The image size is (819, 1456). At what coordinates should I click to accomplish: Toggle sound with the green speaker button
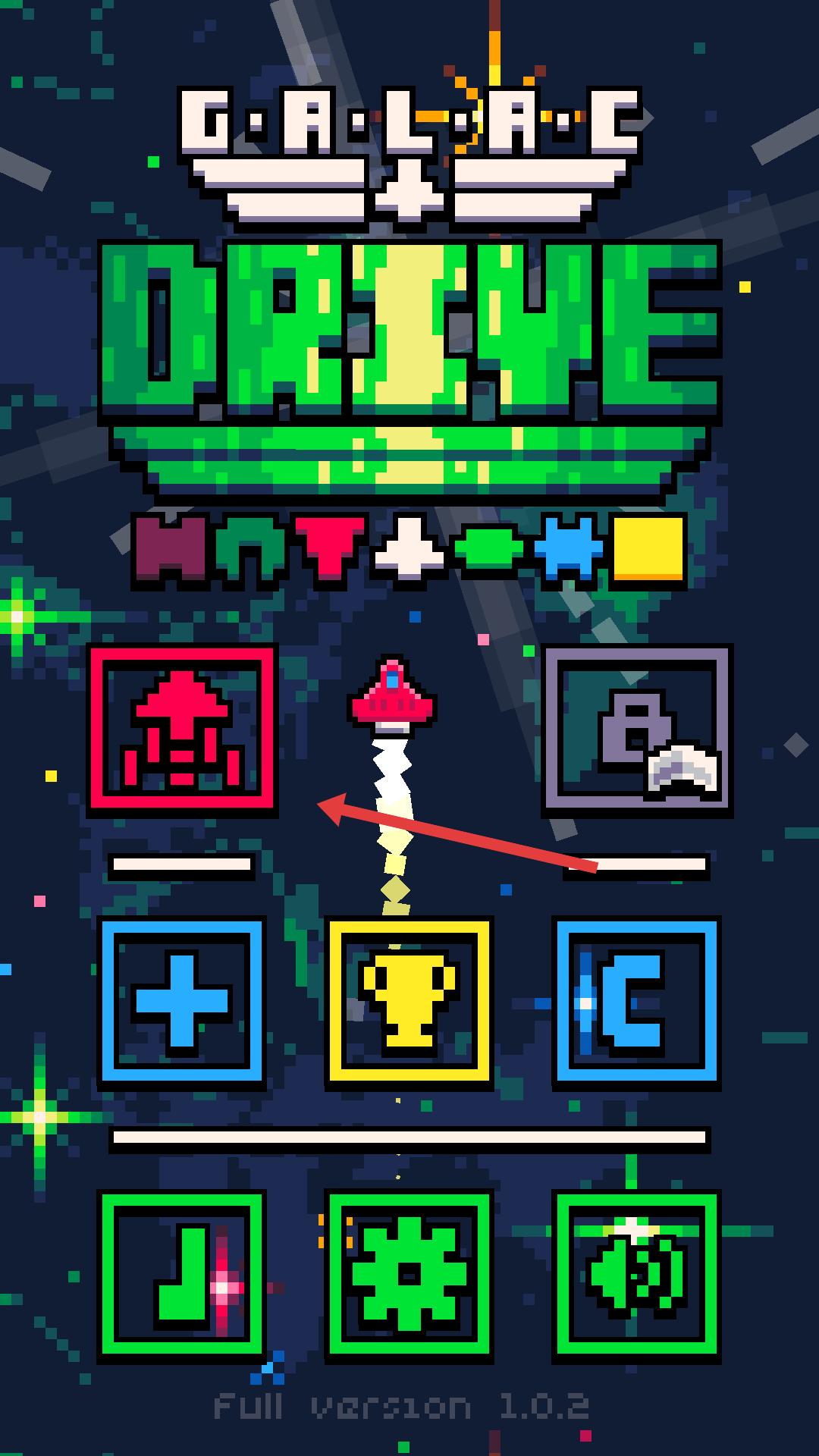[x=636, y=1276]
